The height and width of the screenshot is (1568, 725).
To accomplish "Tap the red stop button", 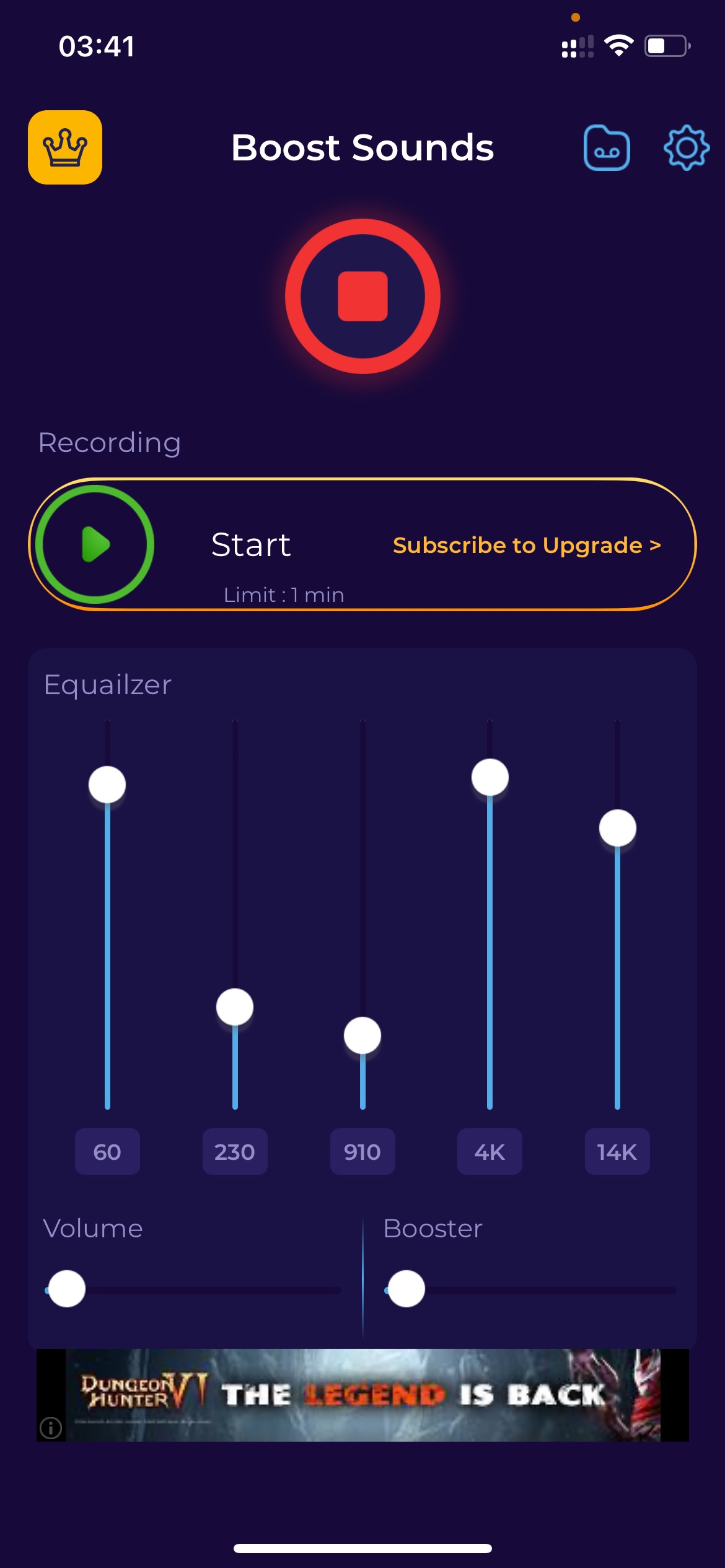I will (362, 297).
